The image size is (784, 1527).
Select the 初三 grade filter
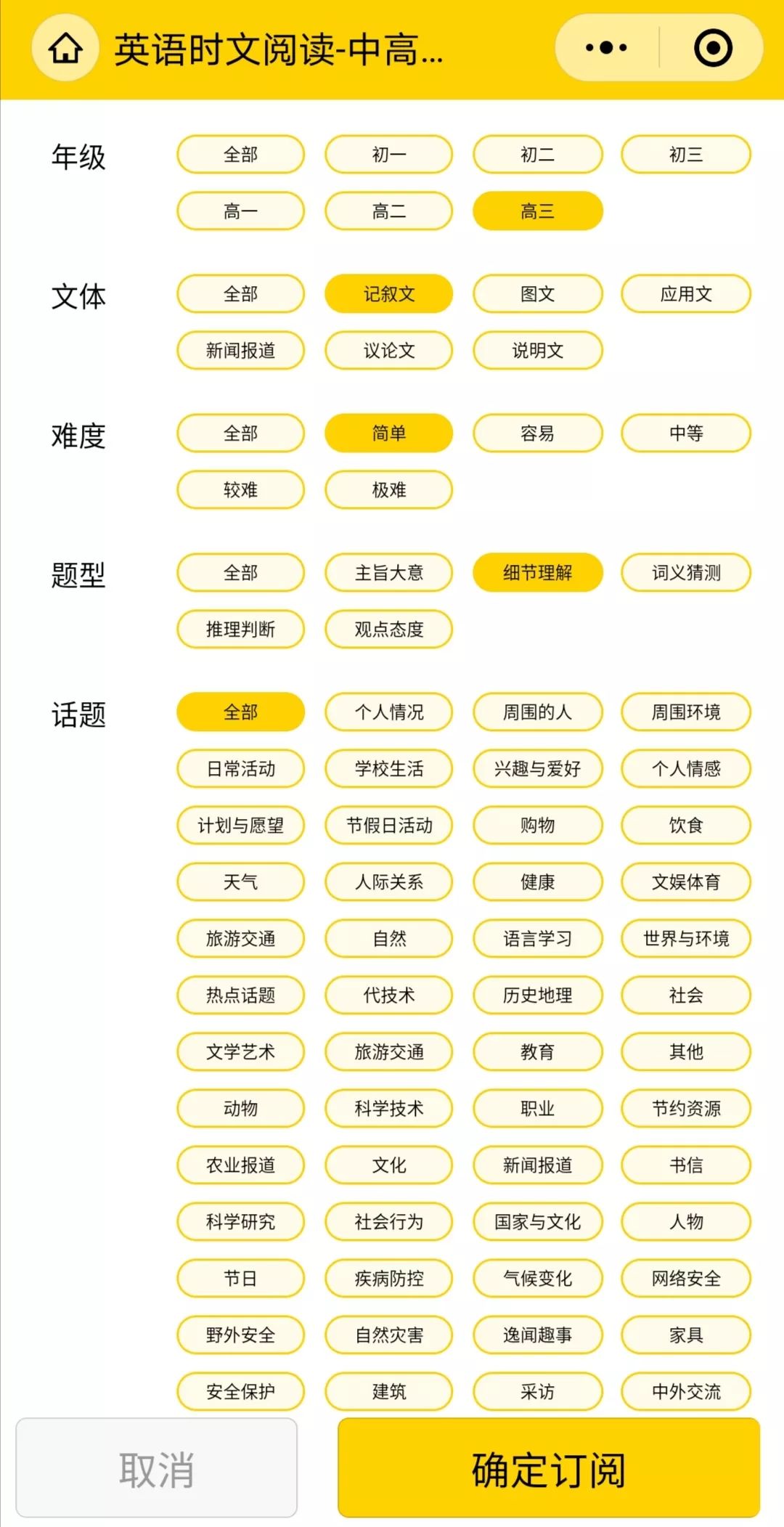tap(685, 155)
